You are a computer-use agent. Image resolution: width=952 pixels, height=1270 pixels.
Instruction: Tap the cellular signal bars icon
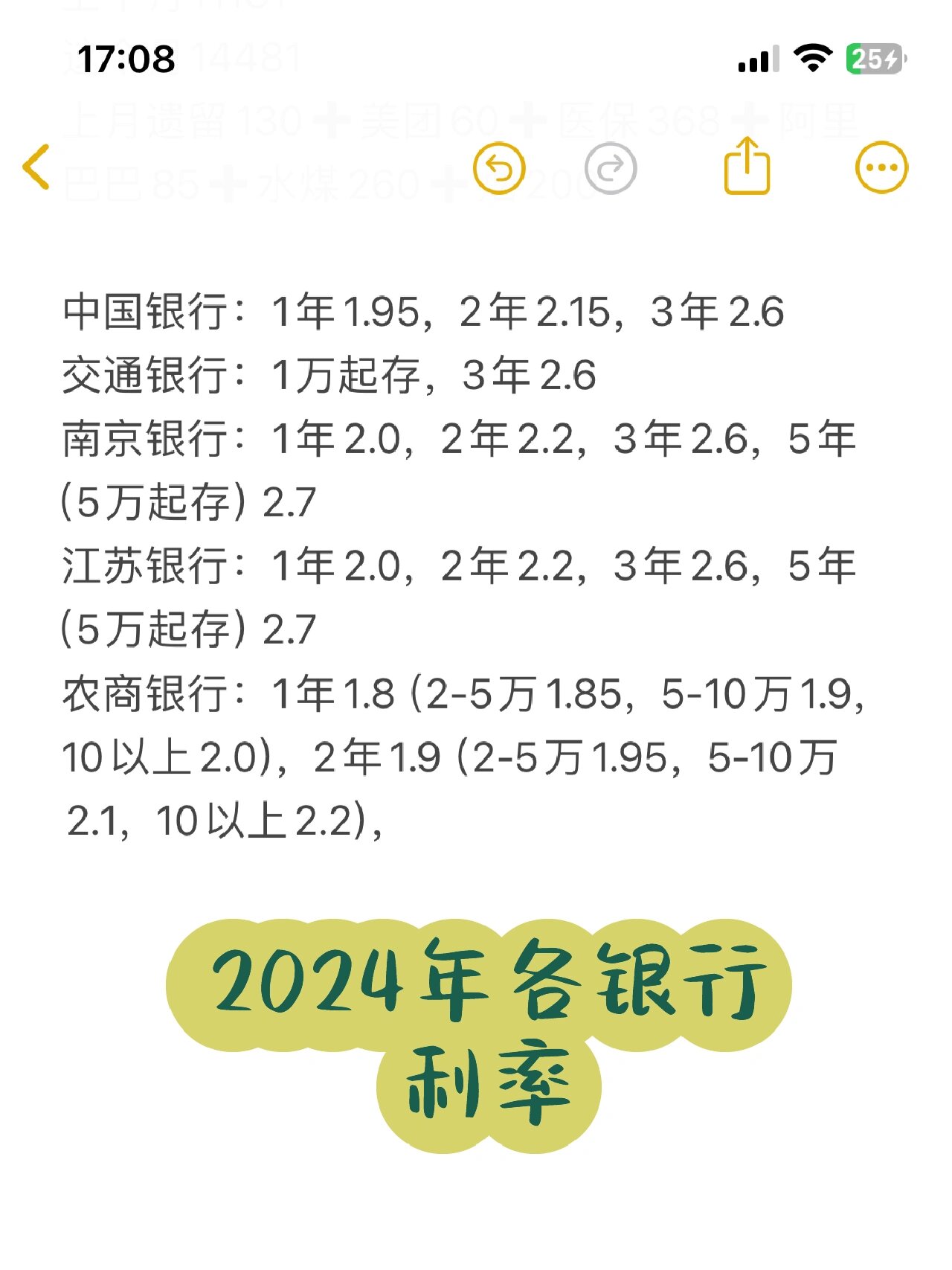coord(757,61)
